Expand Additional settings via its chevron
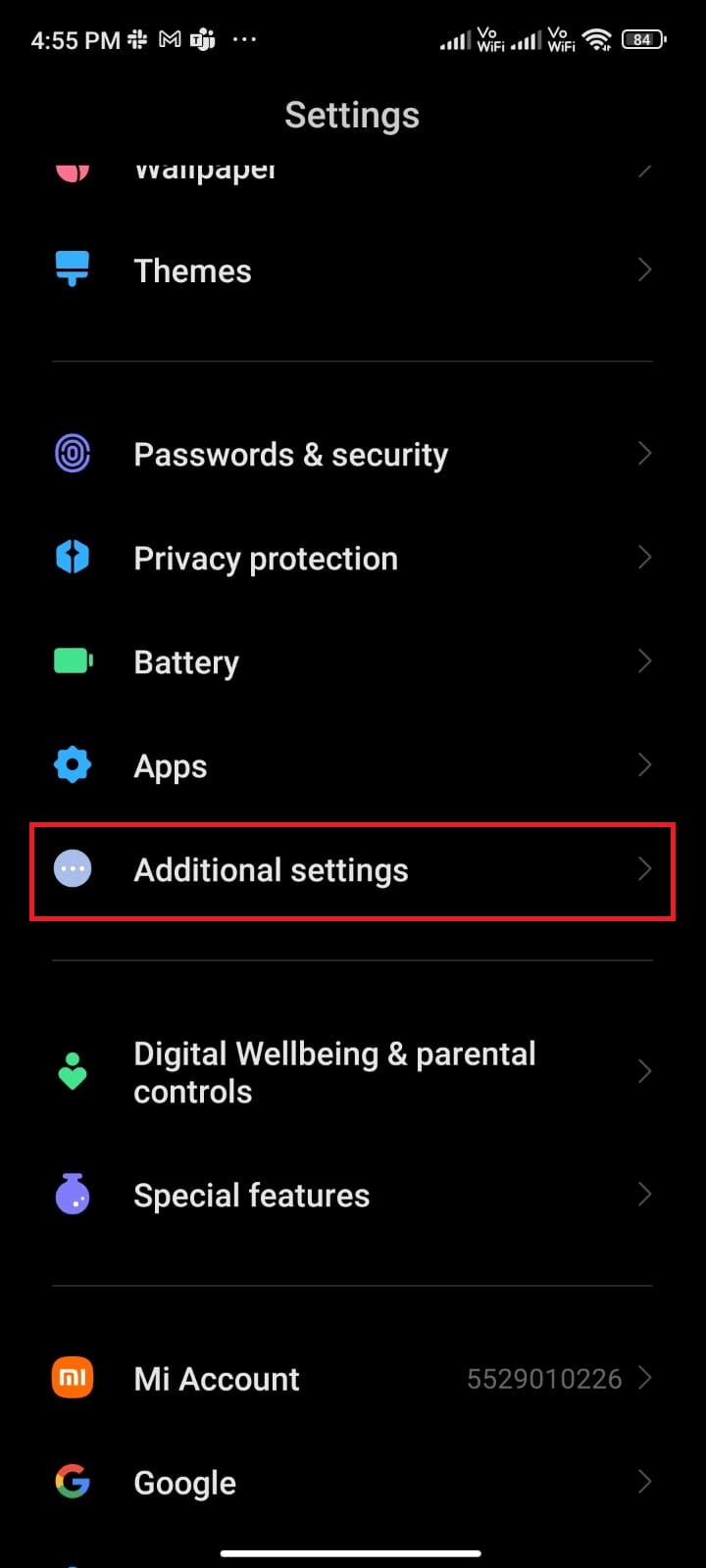Viewport: 706px width, 1568px height. (644, 869)
